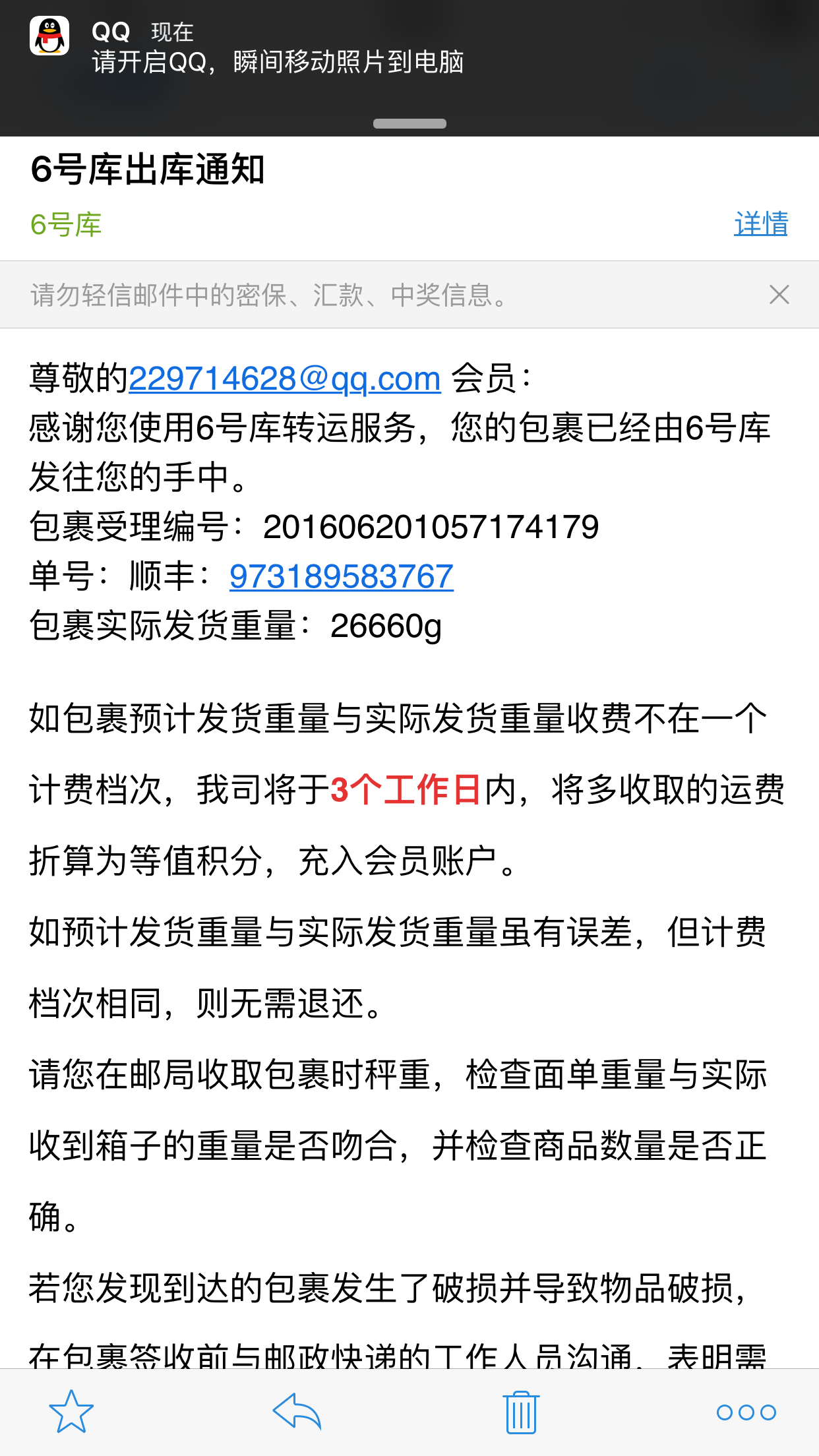The height and width of the screenshot is (1456, 819).
Task: Reply to this email
Action: pos(297,1411)
